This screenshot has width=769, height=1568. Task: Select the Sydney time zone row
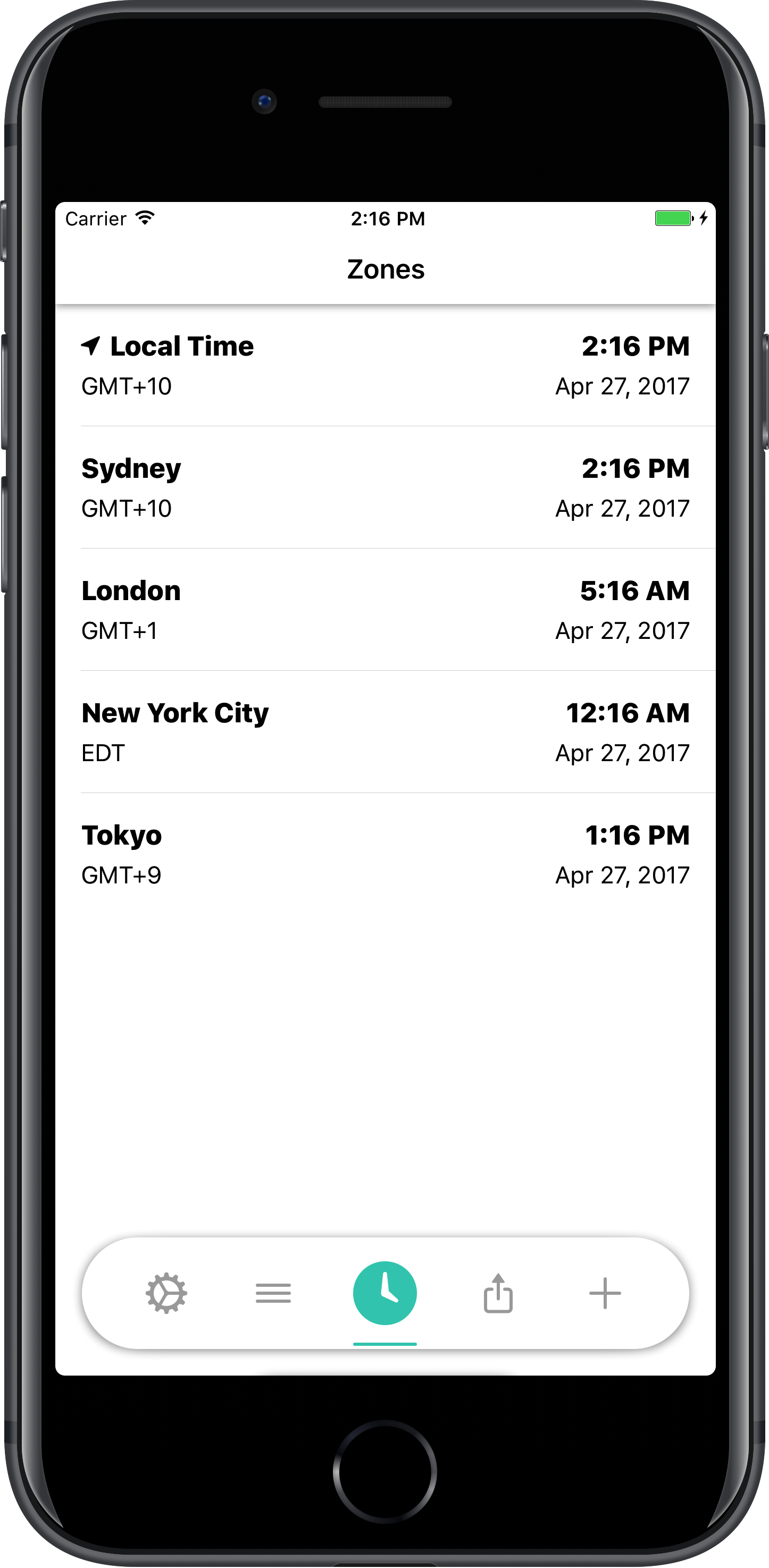coord(385,487)
